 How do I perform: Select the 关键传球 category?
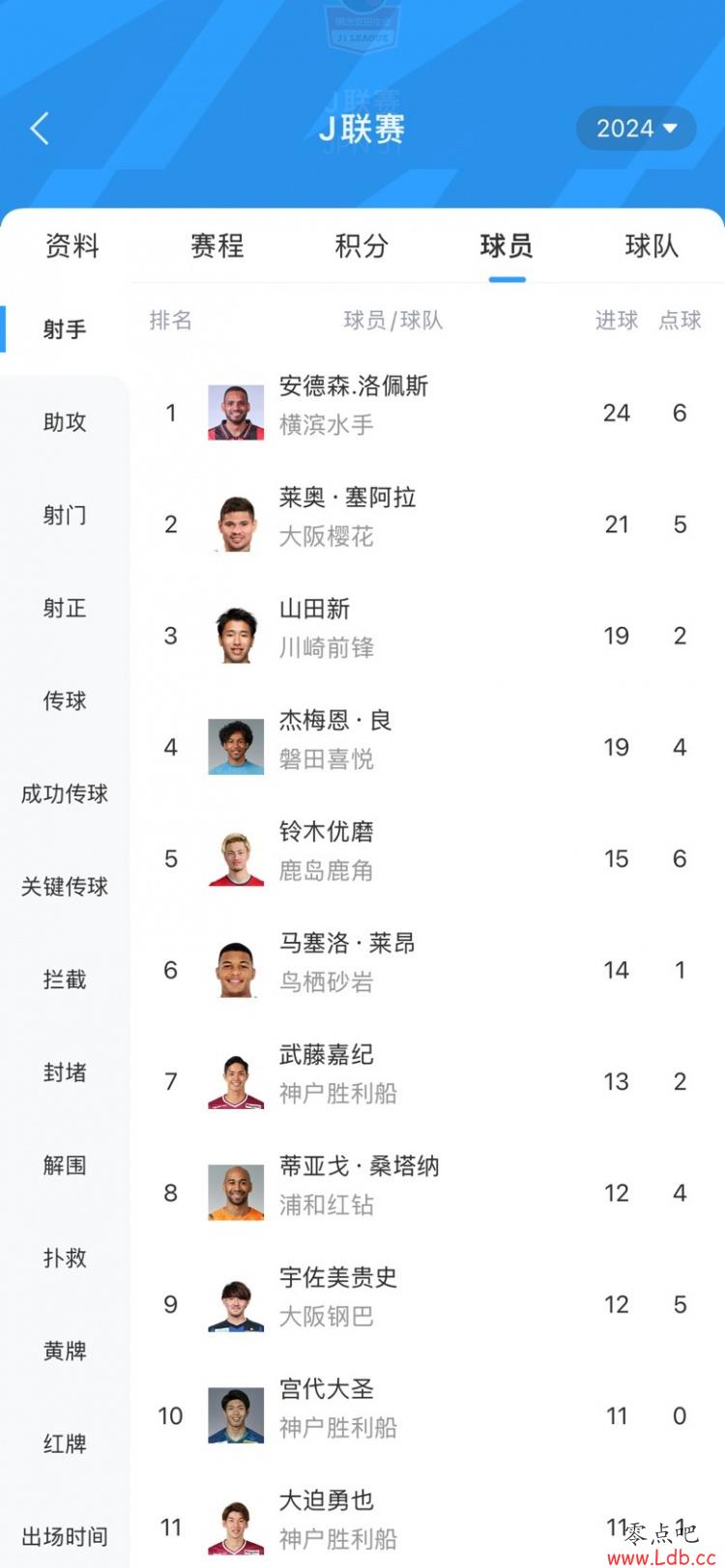tap(65, 886)
